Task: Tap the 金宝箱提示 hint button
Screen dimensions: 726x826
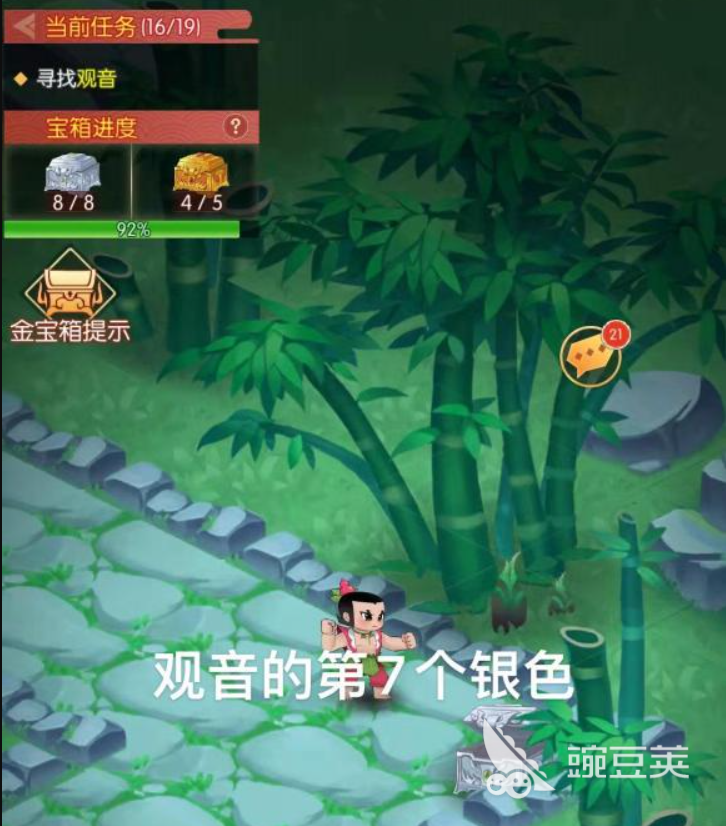Action: click(70, 298)
